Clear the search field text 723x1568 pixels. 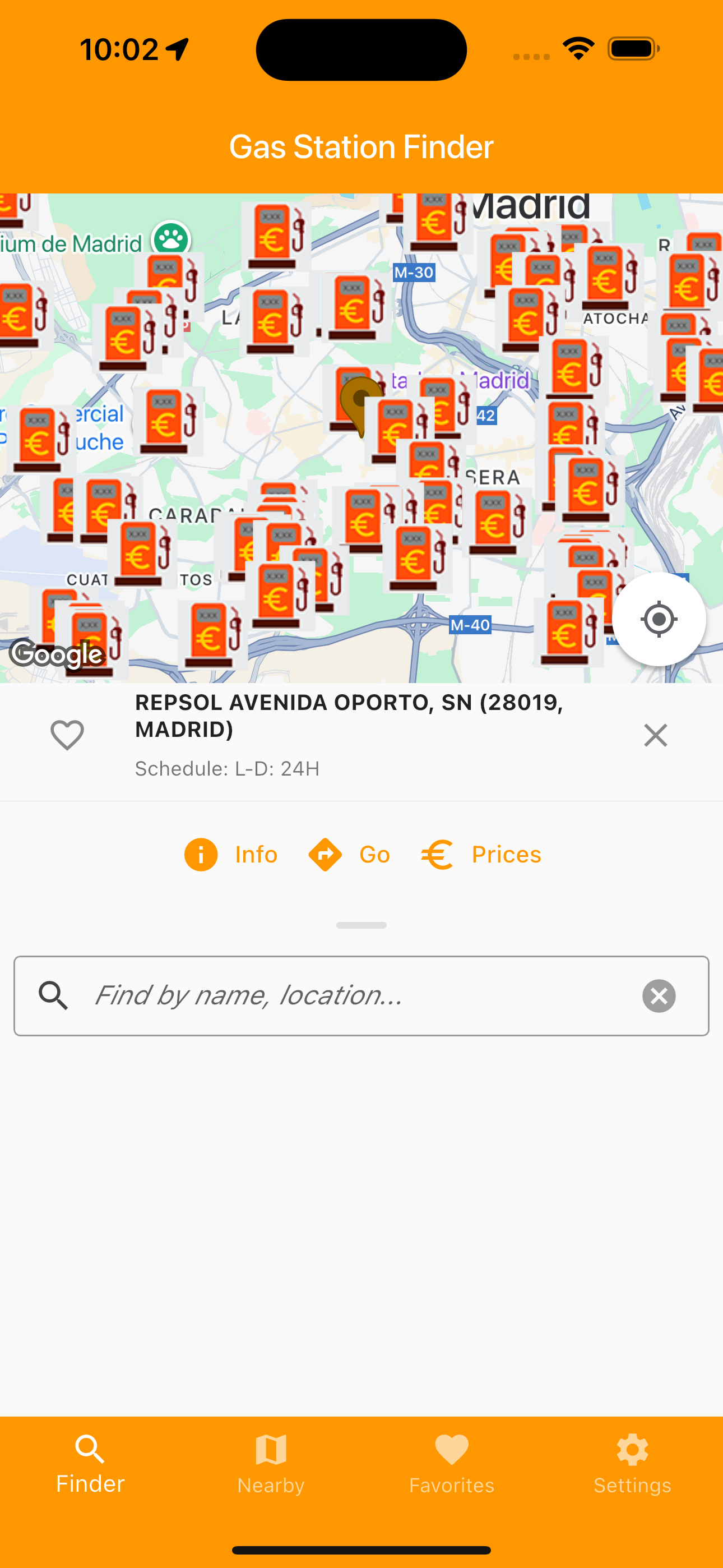(x=659, y=996)
